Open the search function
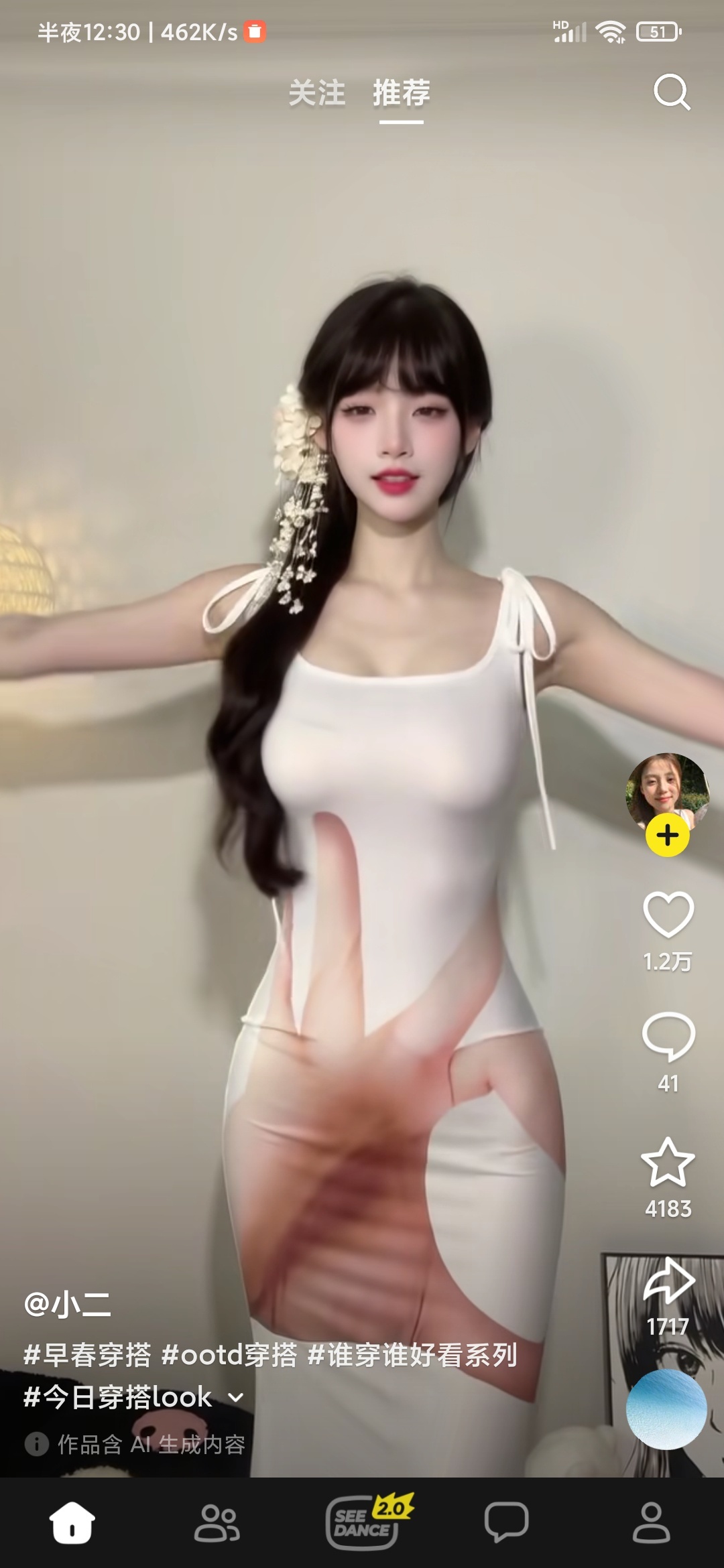Screen dimensions: 724x1568 click(x=671, y=94)
